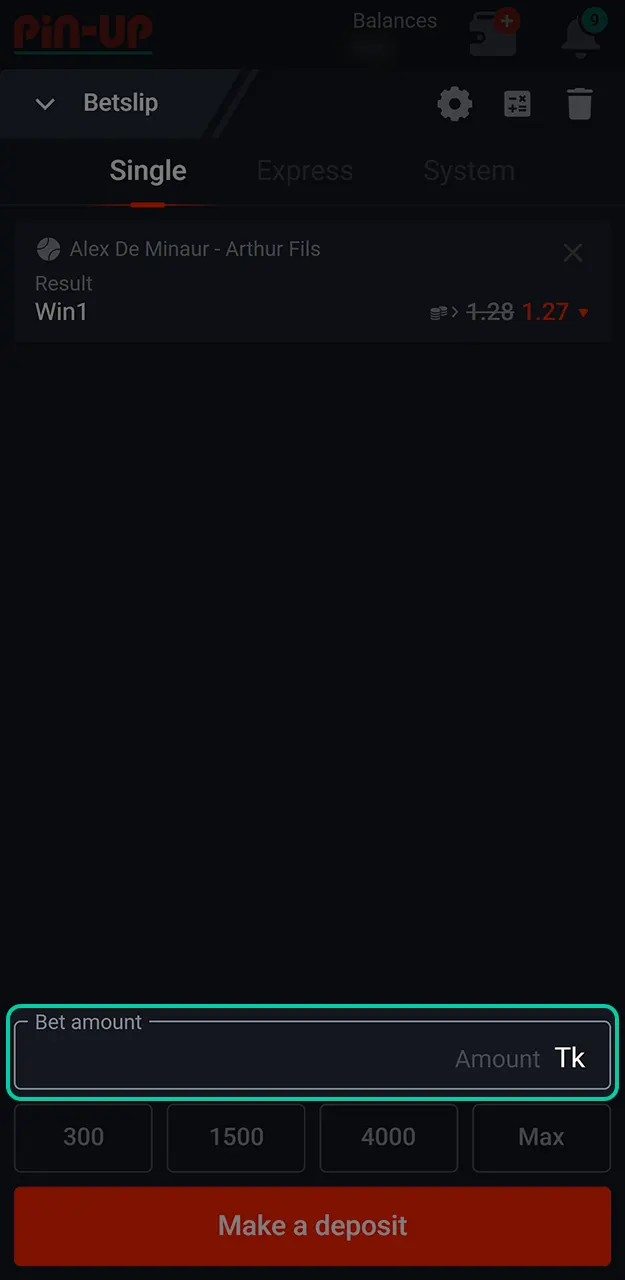Open the bet calculator icon
Viewport: 625px width, 1280px height.
[x=517, y=104]
